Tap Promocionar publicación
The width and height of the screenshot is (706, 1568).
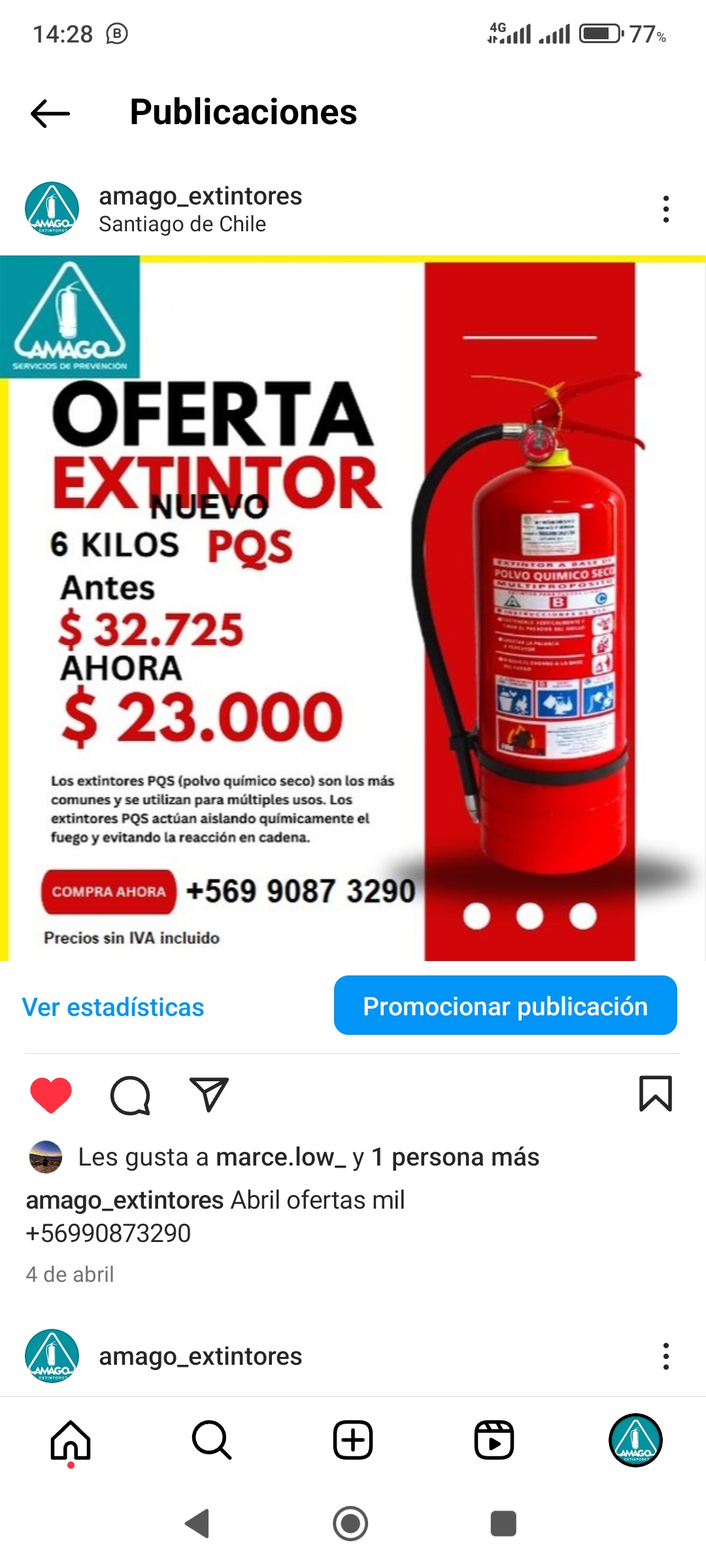[x=505, y=1005]
